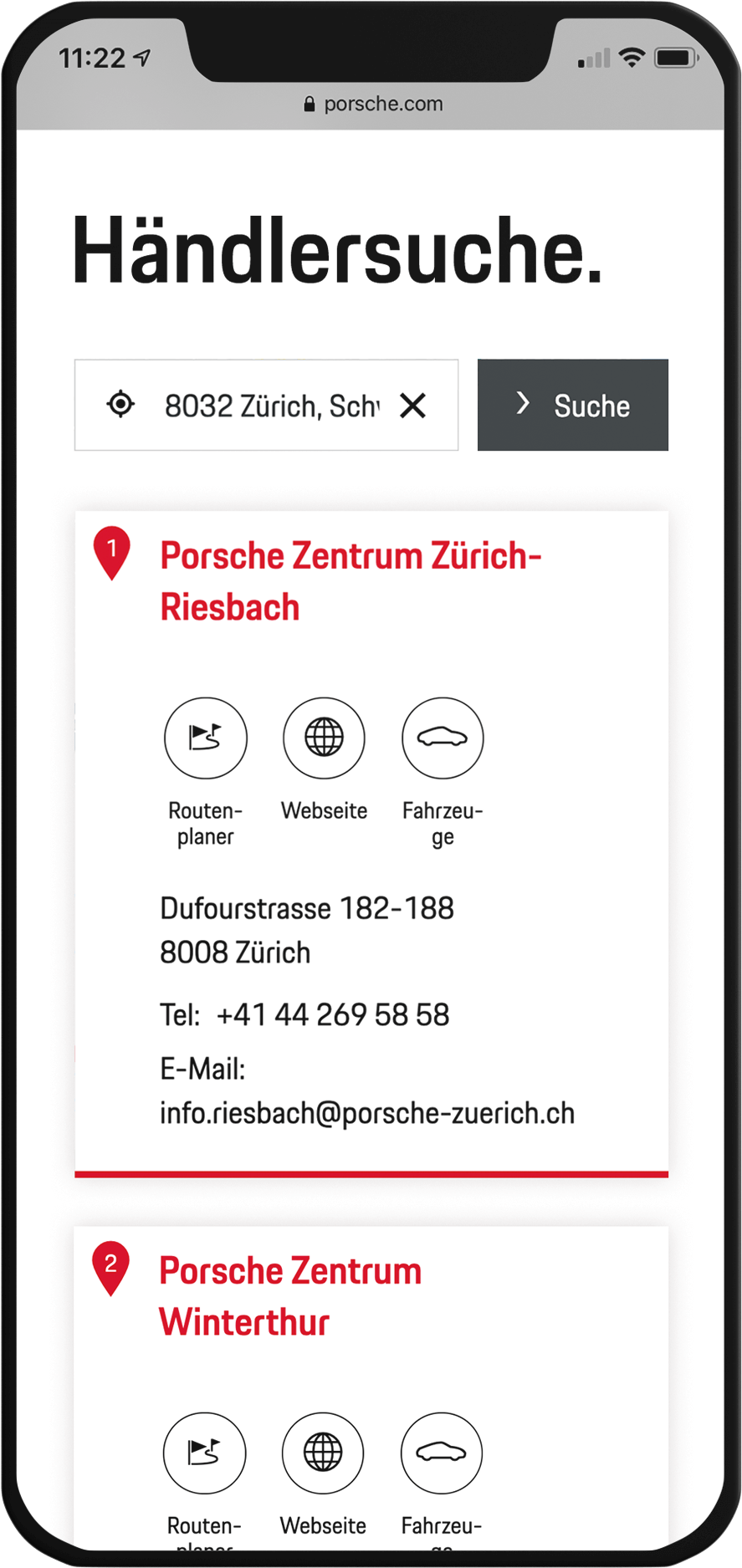
Task: Open Routenplaner for Winterthur
Action: 205,1453
